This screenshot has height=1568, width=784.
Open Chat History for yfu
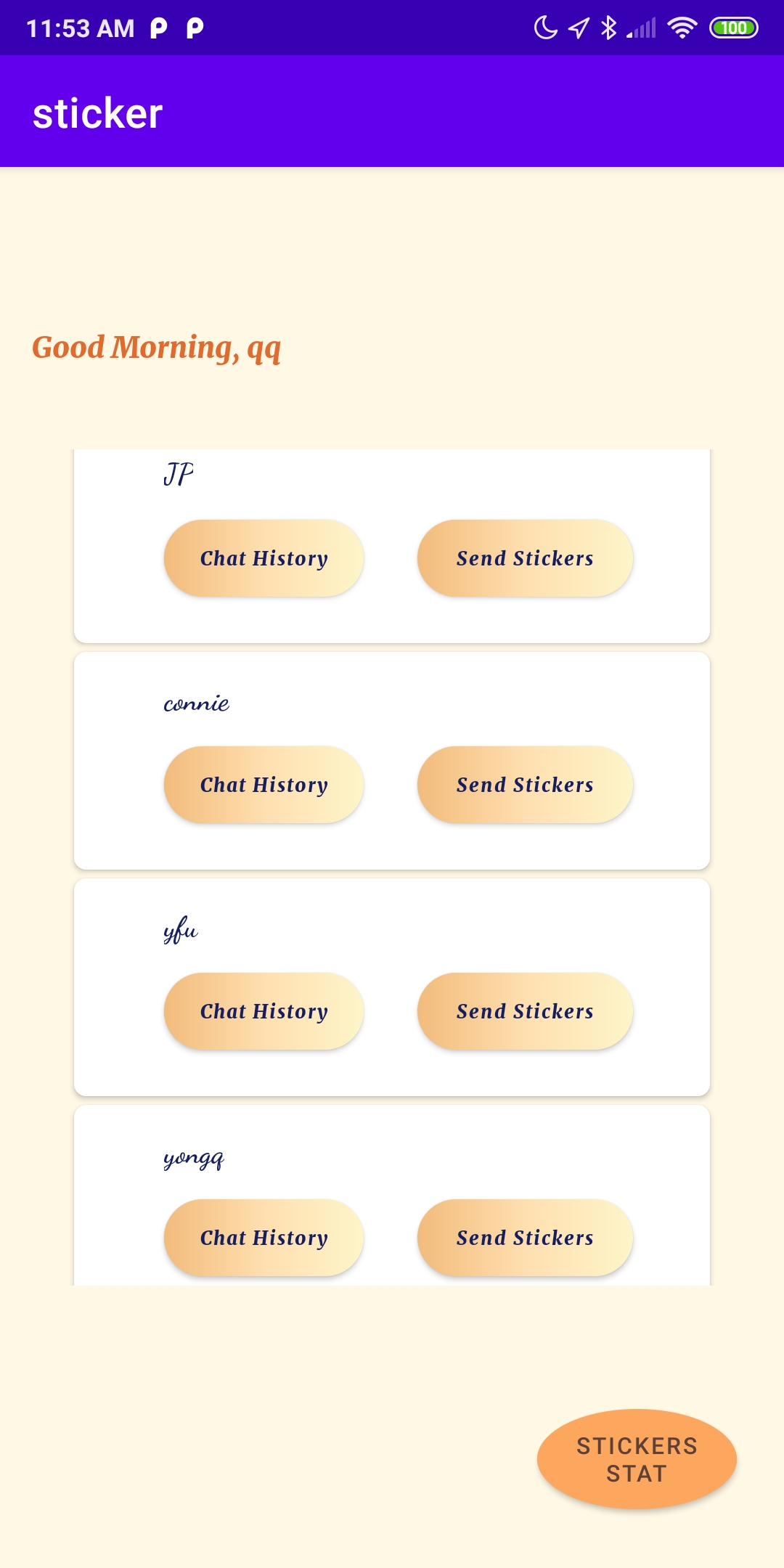[x=264, y=1011]
